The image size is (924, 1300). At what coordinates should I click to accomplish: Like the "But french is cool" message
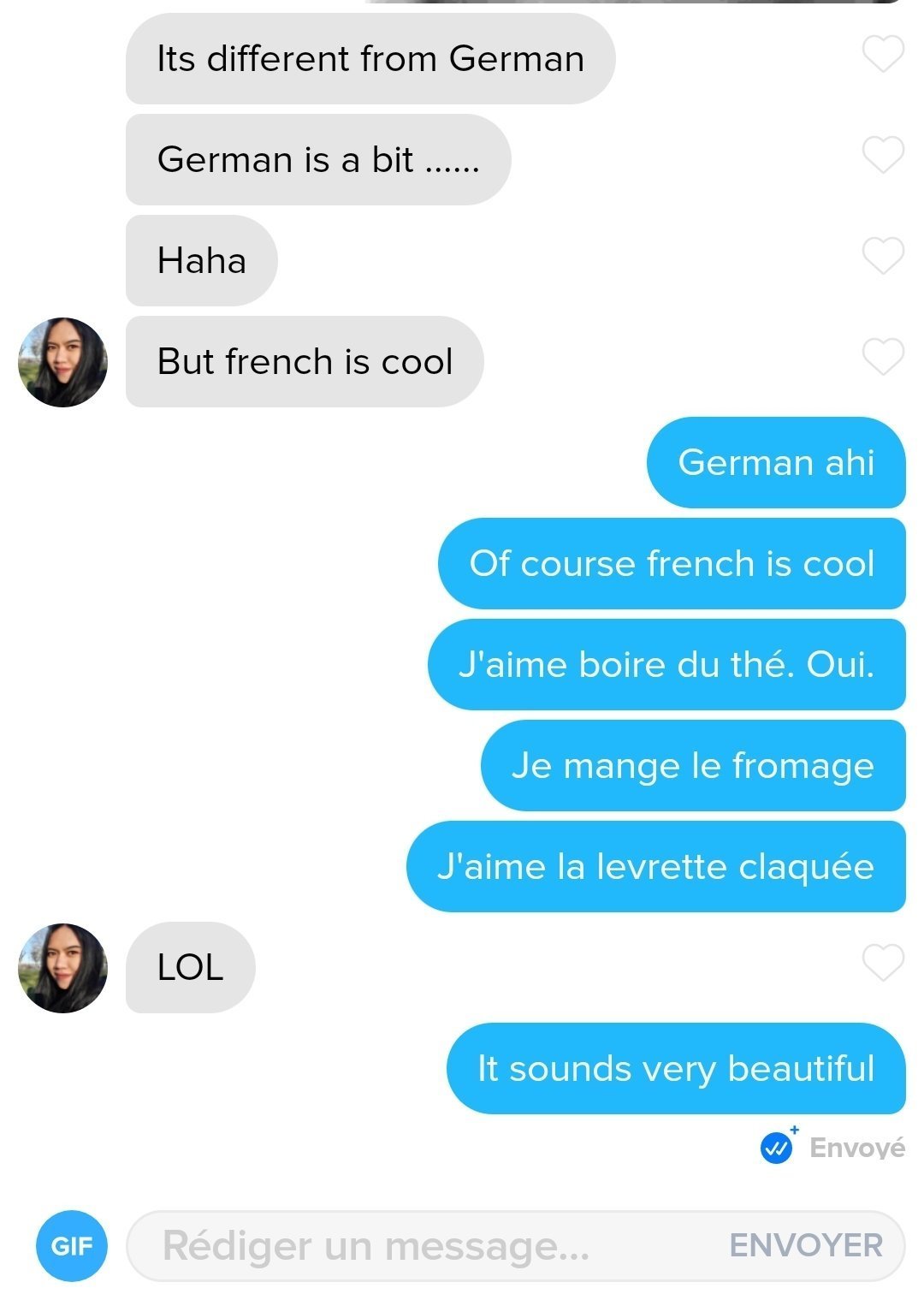[883, 357]
